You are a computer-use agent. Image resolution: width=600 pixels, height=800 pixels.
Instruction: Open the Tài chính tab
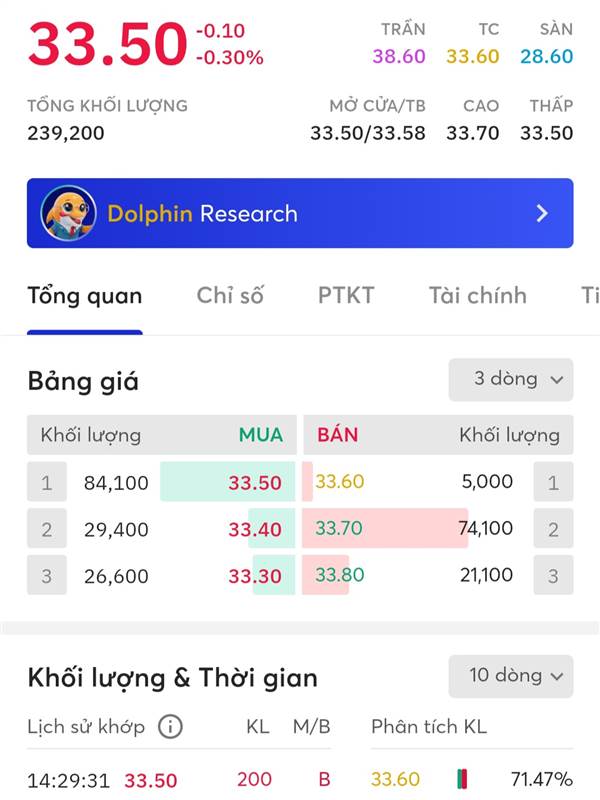[x=477, y=295]
